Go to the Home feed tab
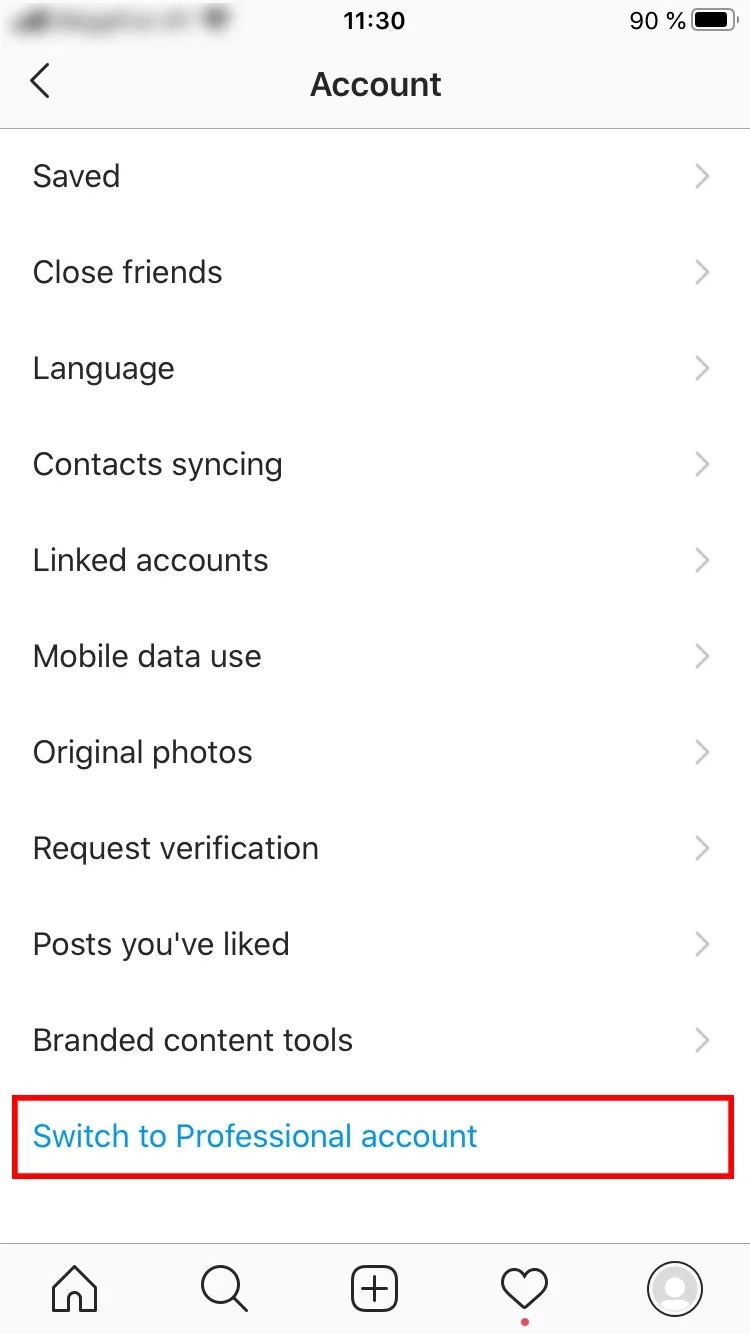This screenshot has width=750, height=1334. coord(75,1288)
